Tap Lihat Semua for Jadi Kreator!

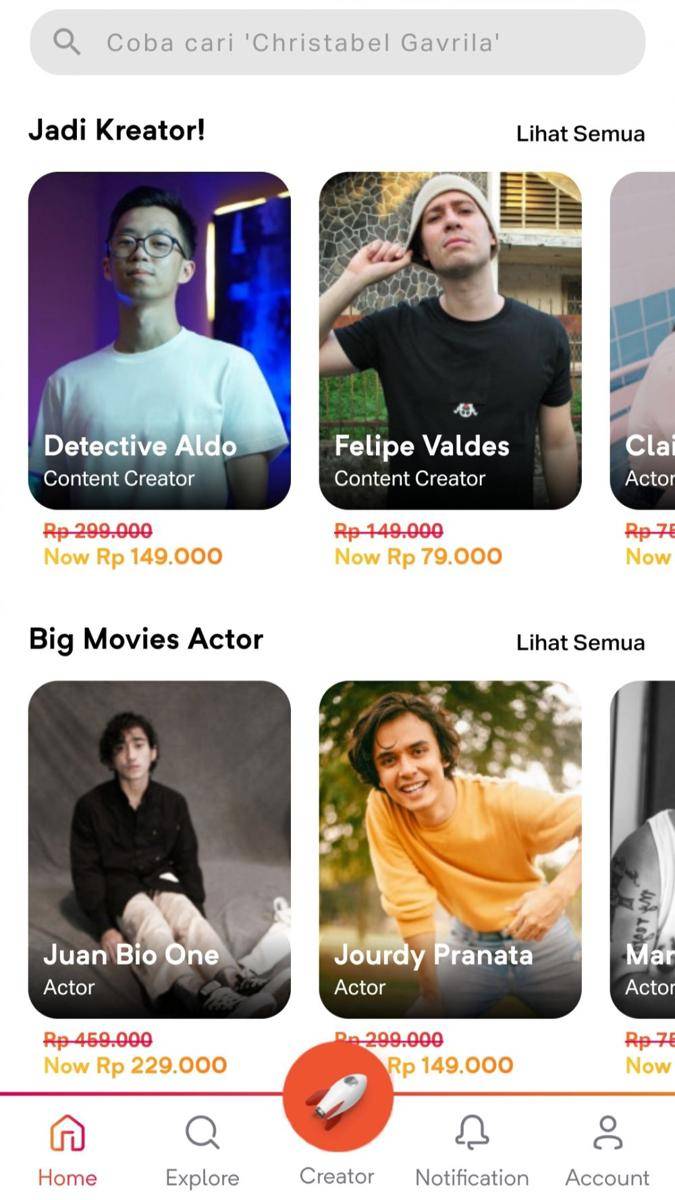click(x=580, y=134)
